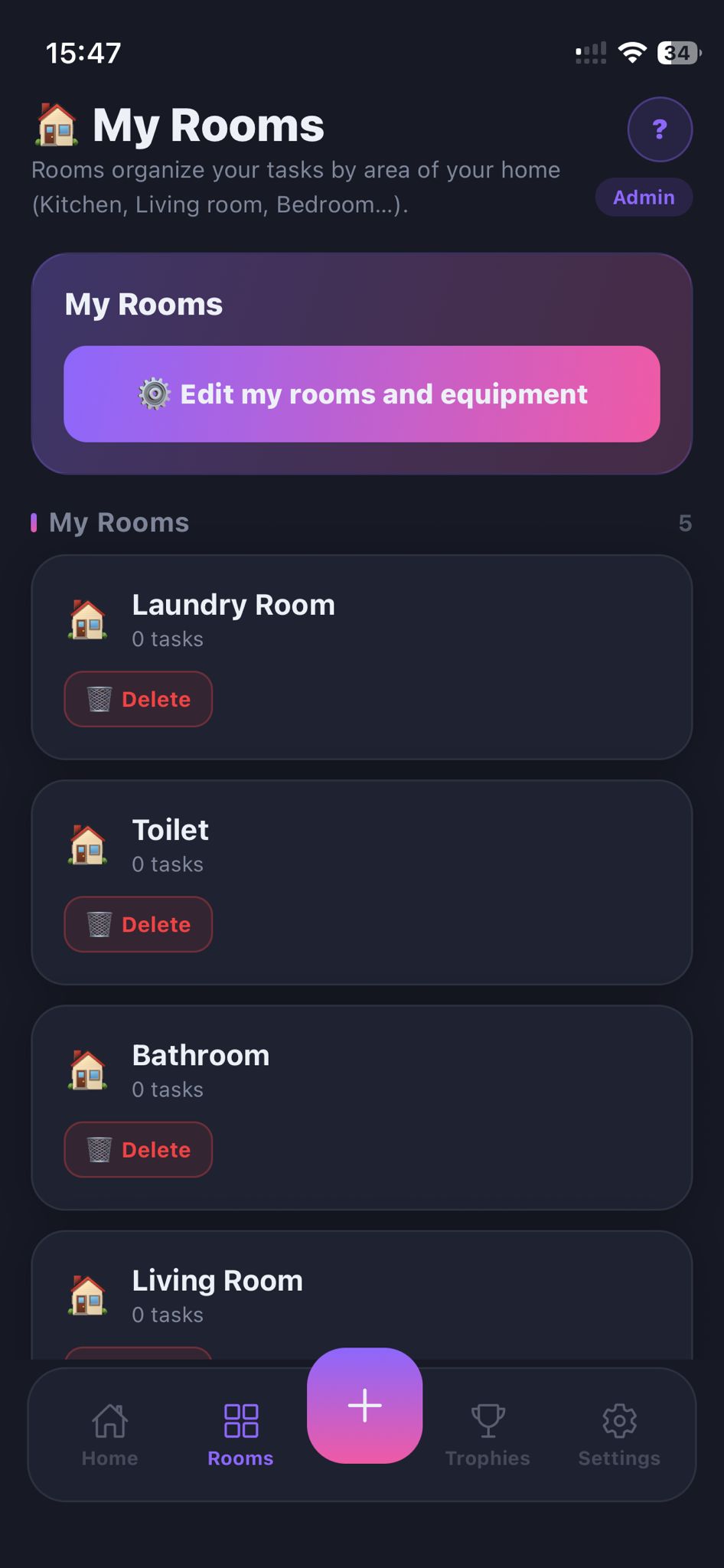This screenshot has height=1568, width=724.
Task: Delete the Laundry Room
Action: click(x=138, y=698)
